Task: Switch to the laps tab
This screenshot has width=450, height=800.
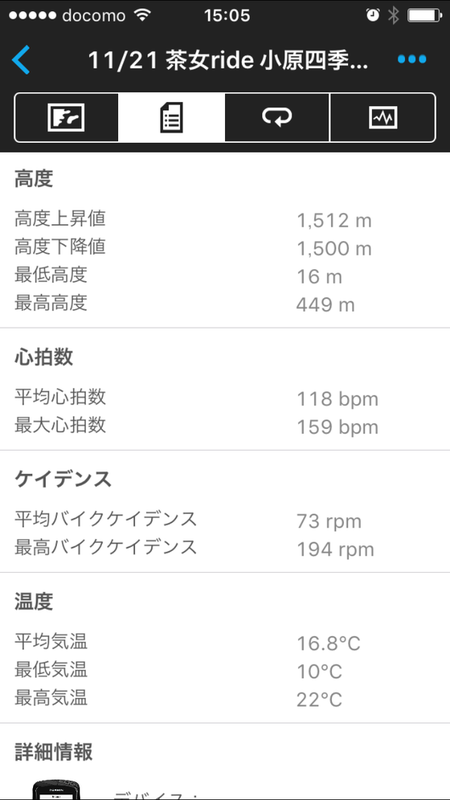Action: pos(277,117)
